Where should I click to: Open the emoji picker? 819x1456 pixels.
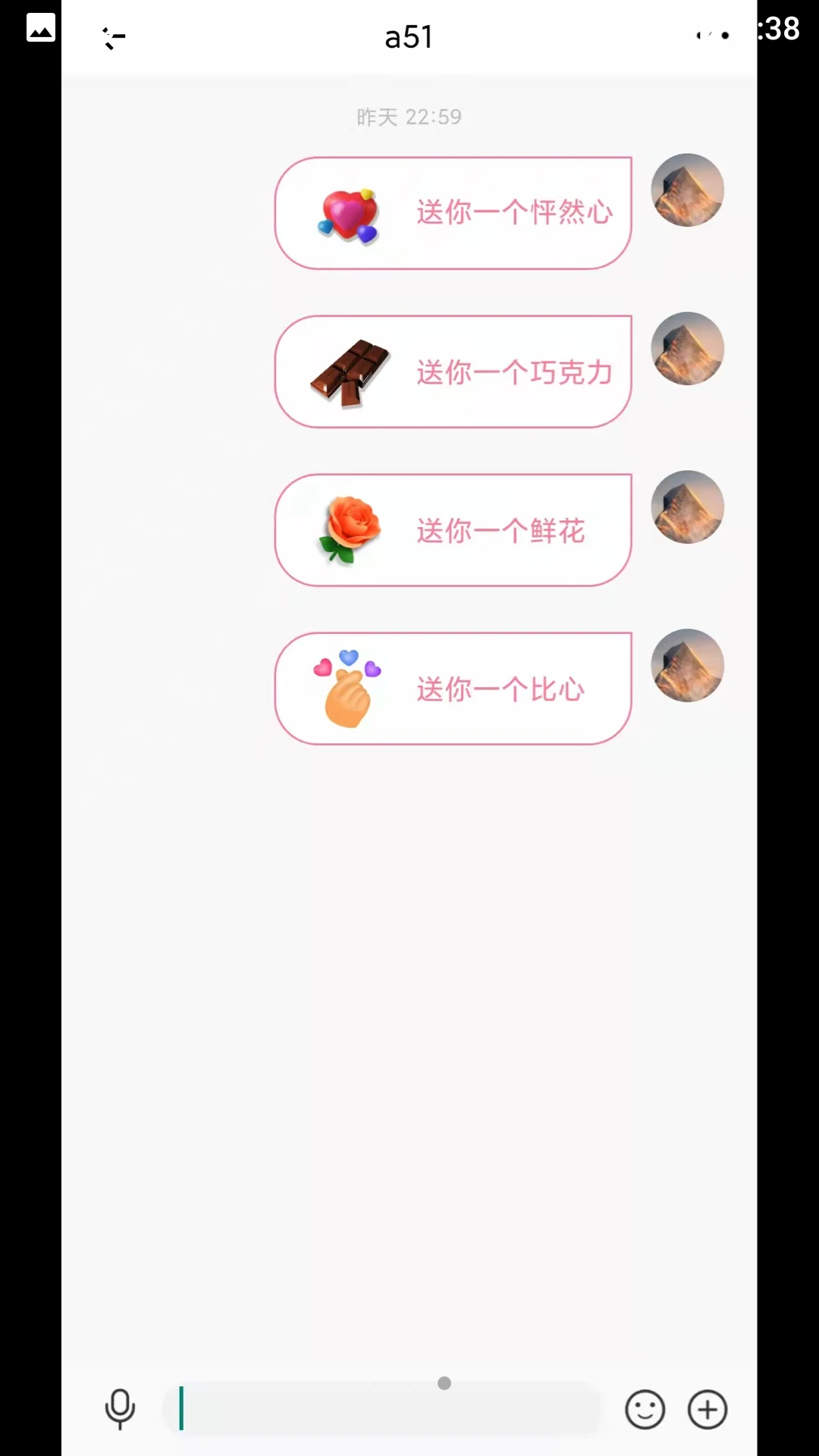pos(645,1409)
